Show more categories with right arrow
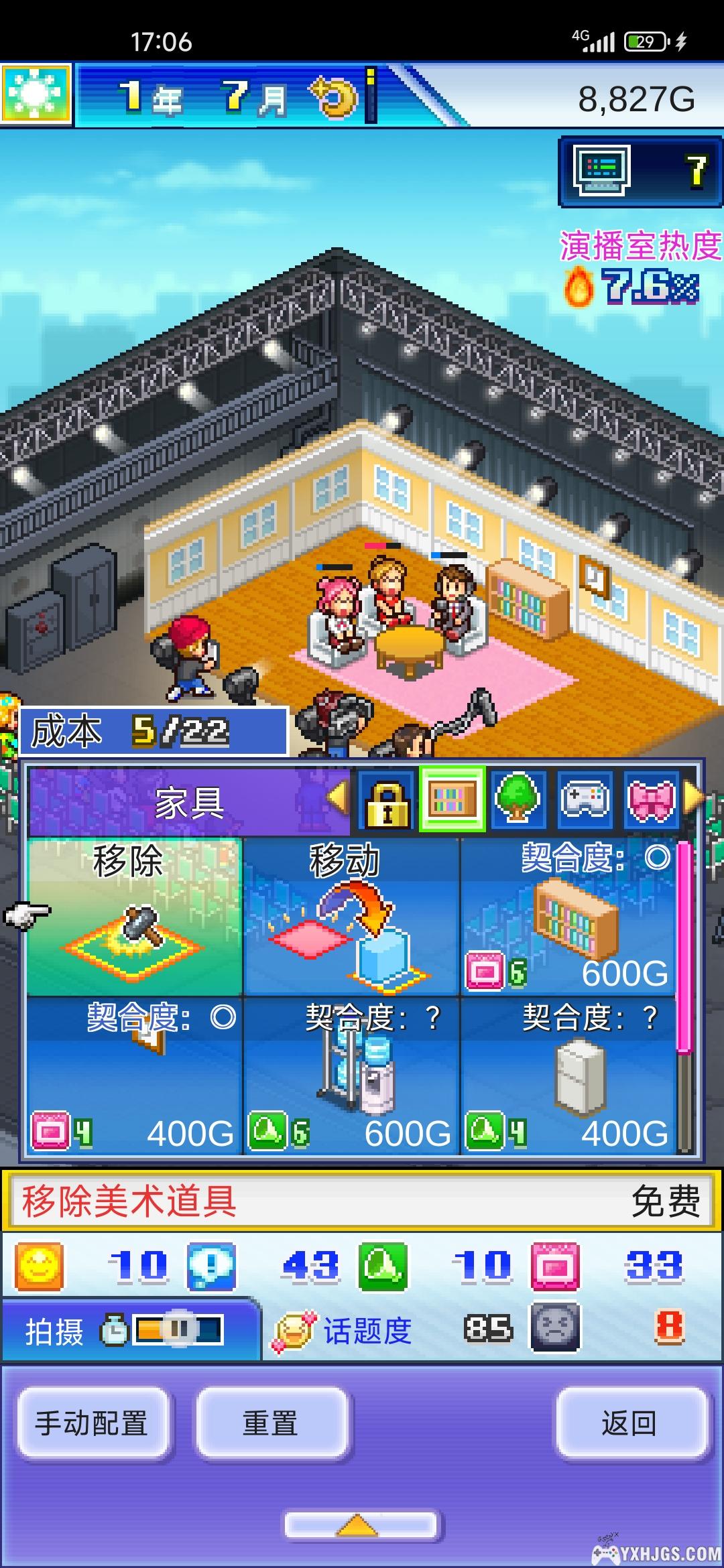The width and height of the screenshot is (724, 1568). pyautogui.click(x=694, y=797)
